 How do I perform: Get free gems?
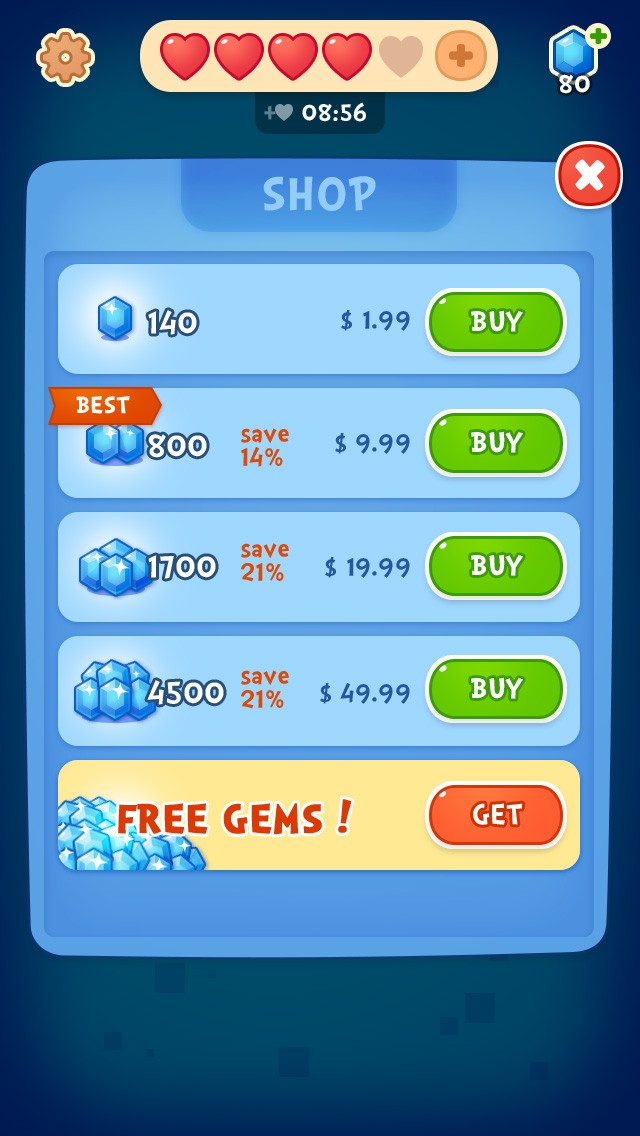point(496,815)
